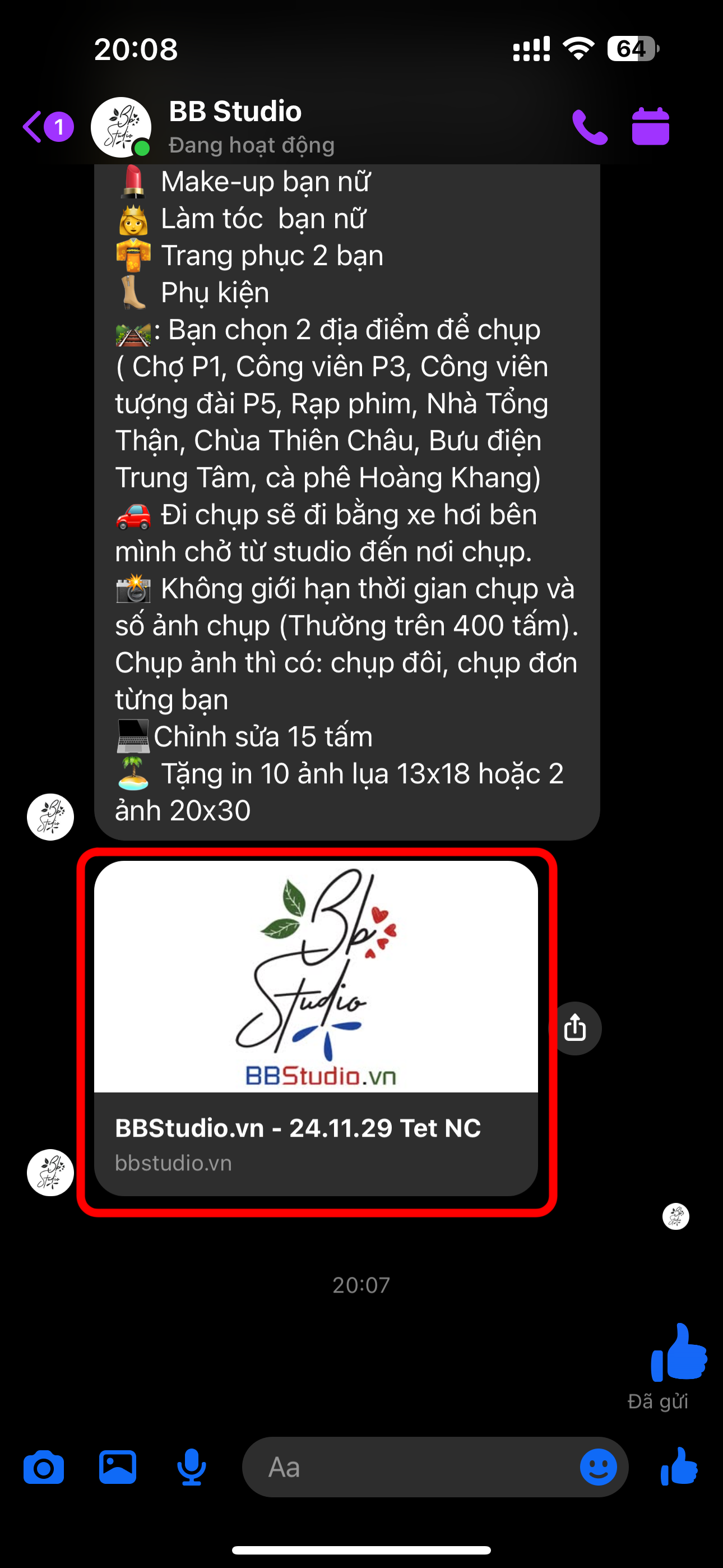Screen dimensions: 723x1568
Task: Open the photo gallery picker
Action: pos(118,1468)
